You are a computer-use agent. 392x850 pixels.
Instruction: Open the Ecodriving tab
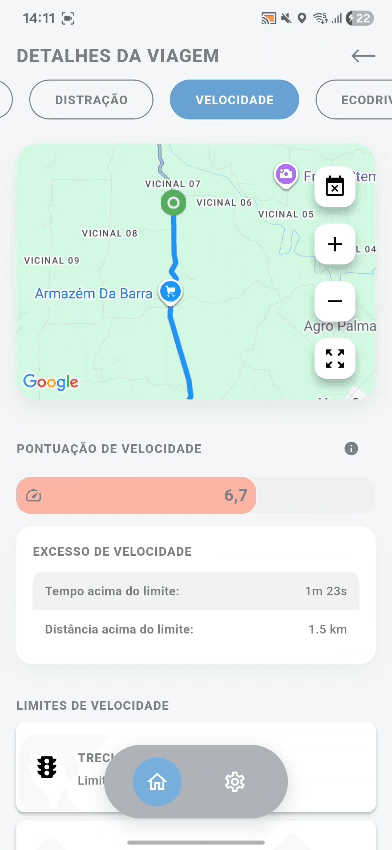click(354, 100)
